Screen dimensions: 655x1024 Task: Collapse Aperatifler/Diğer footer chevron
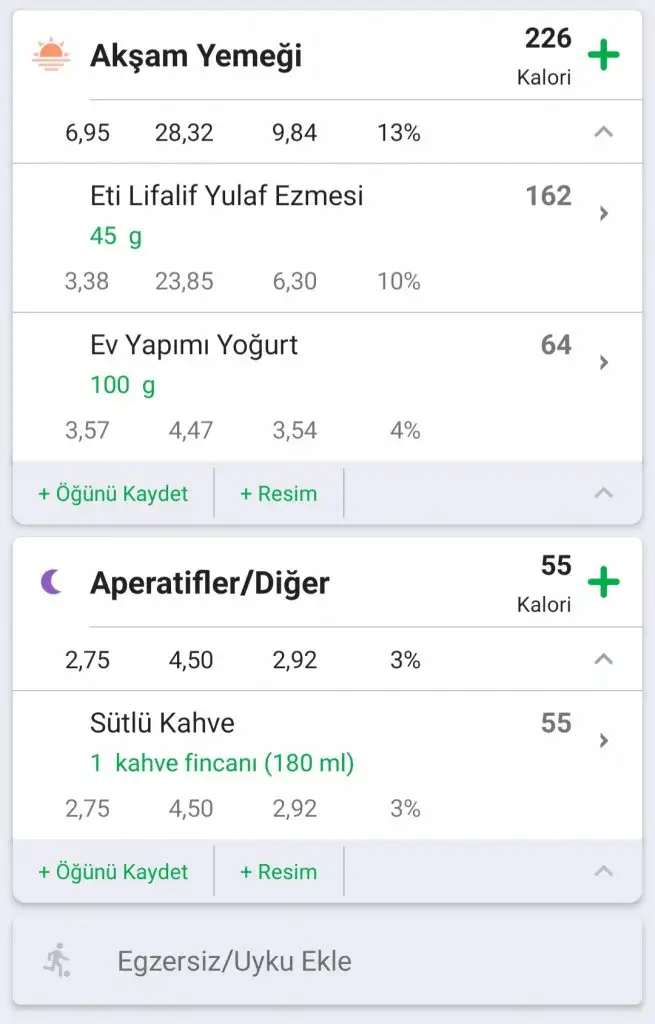(603, 871)
